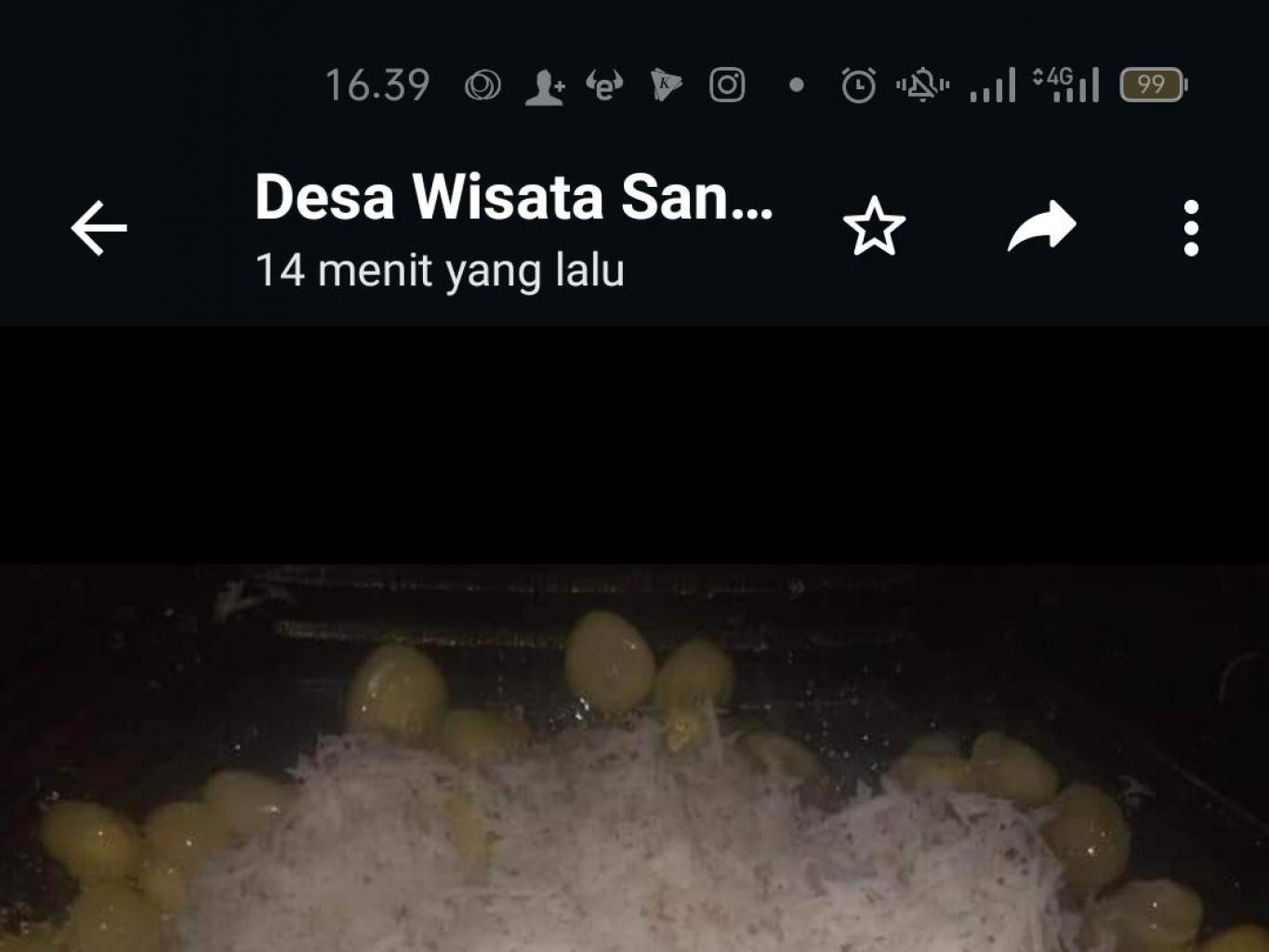The height and width of the screenshot is (952, 1269).
Task: Open the three-dot overflow menu
Action: [1191, 228]
